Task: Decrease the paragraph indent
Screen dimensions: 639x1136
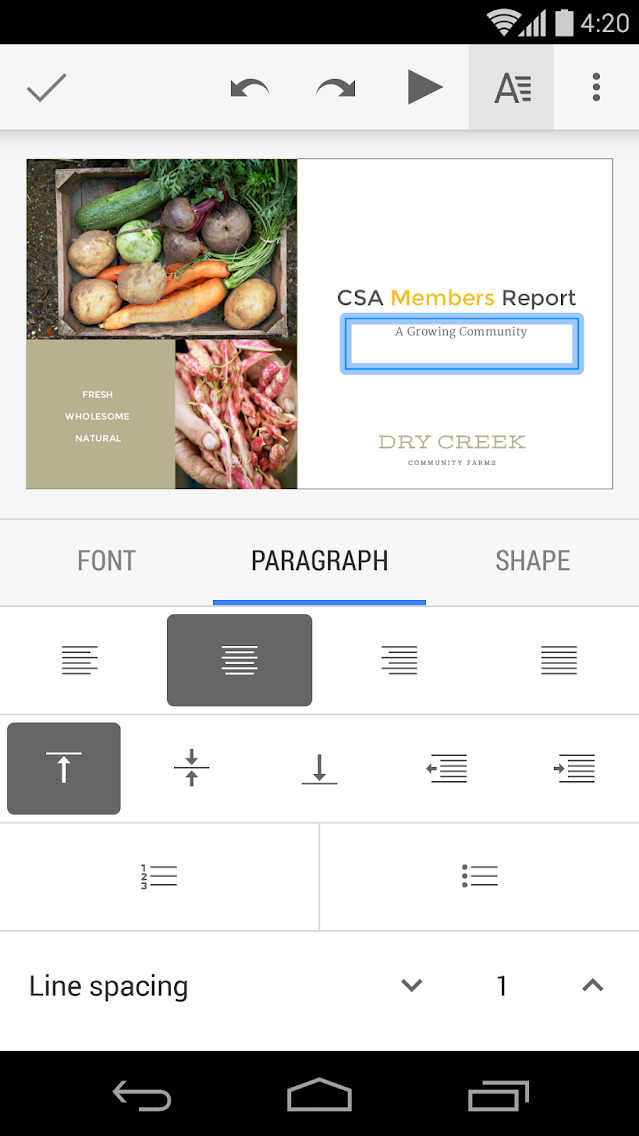Action: 447,768
